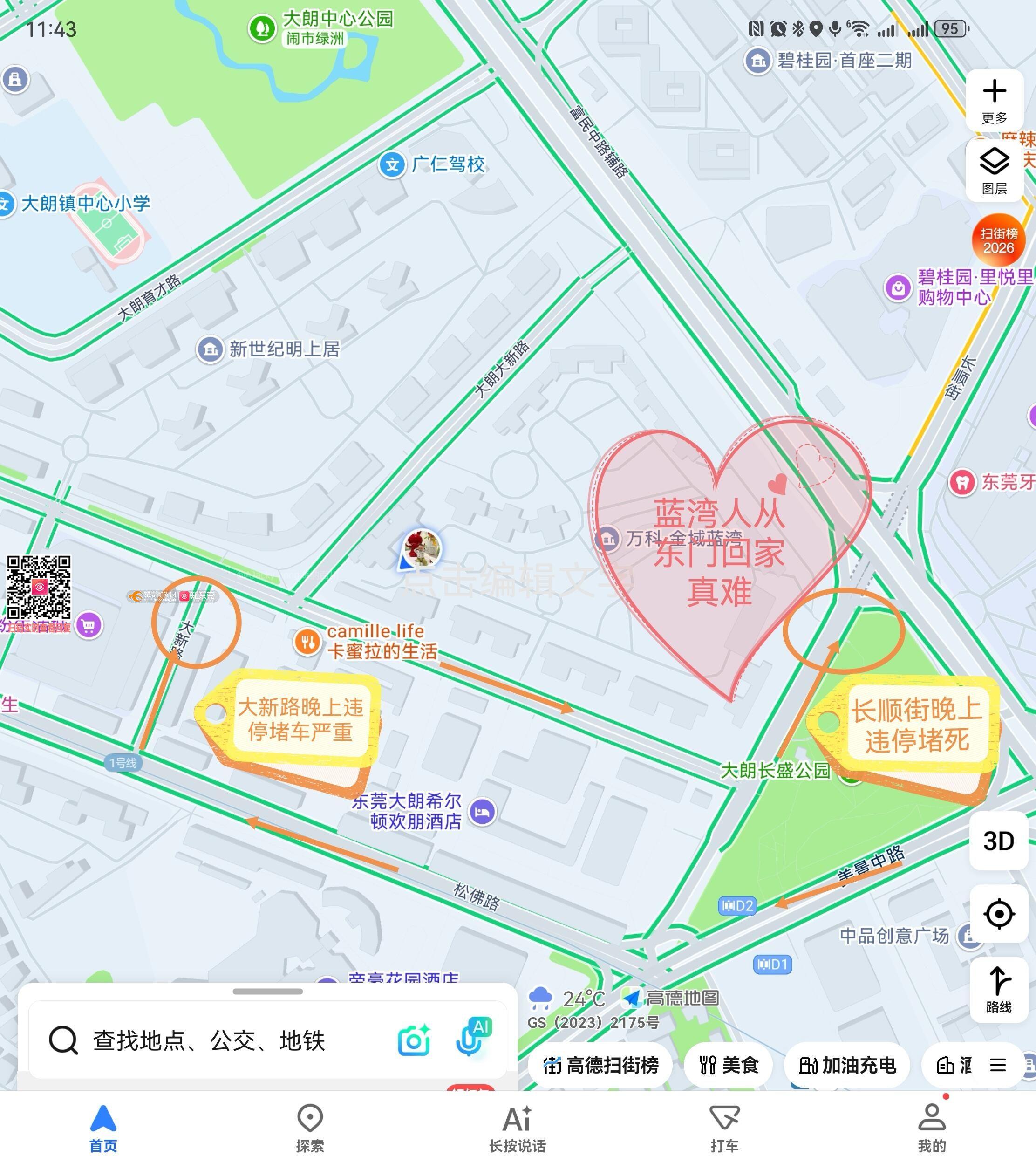This screenshot has width=1036, height=1163.
Task: Select the 美食 chip
Action: [729, 1065]
